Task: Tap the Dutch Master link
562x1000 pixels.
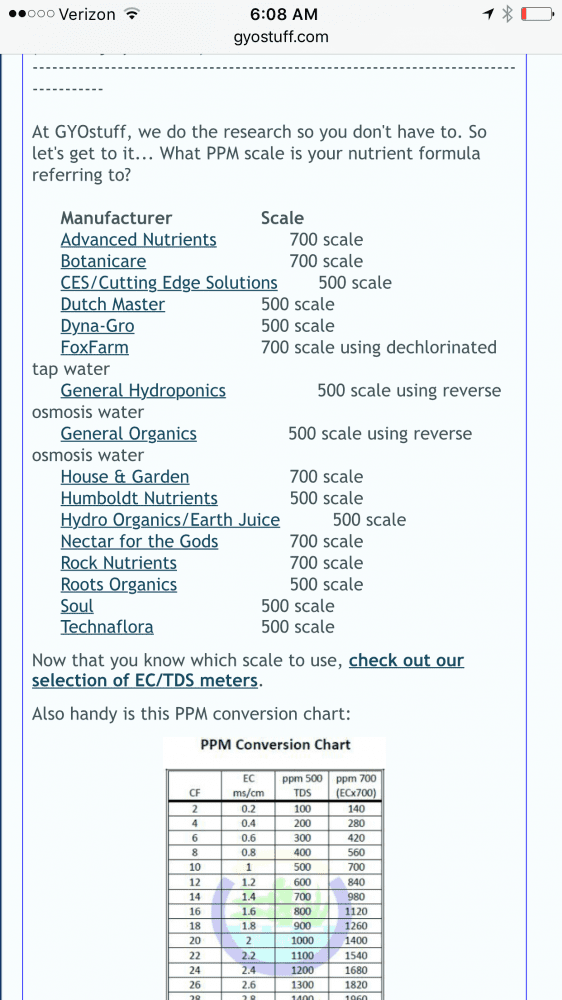Action: pos(113,305)
